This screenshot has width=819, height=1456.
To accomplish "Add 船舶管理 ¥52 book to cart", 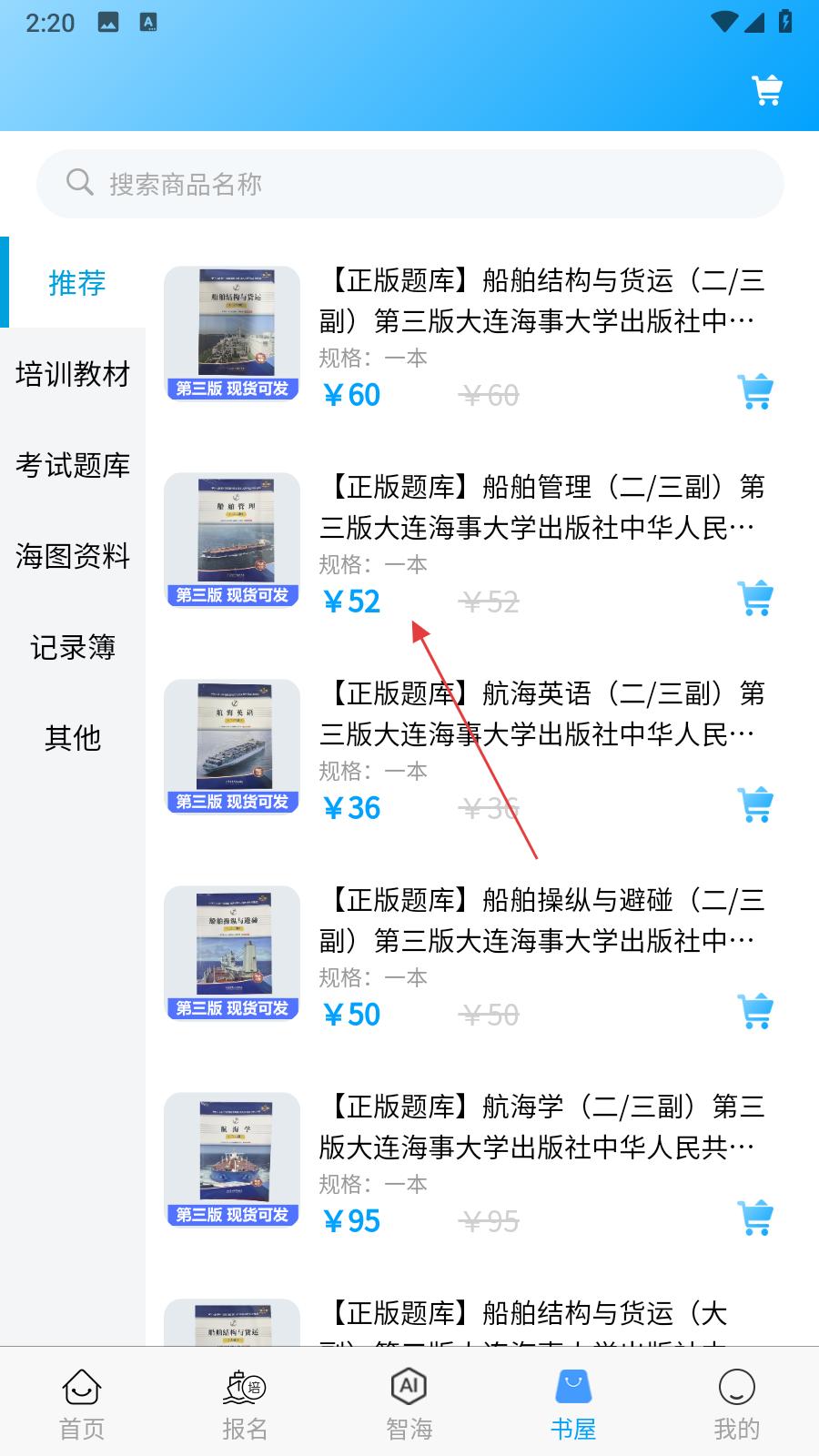I will pyautogui.click(x=755, y=599).
